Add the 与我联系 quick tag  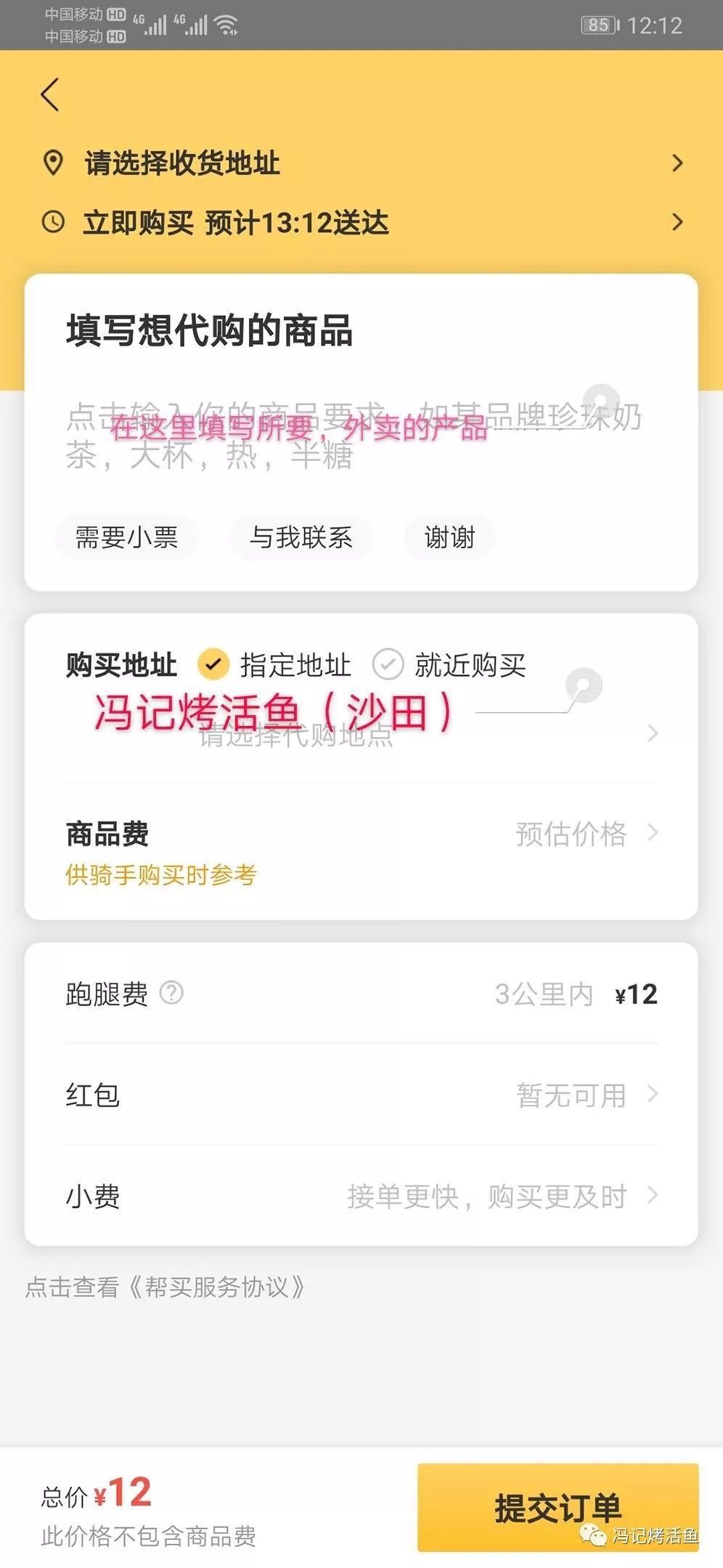pos(301,538)
